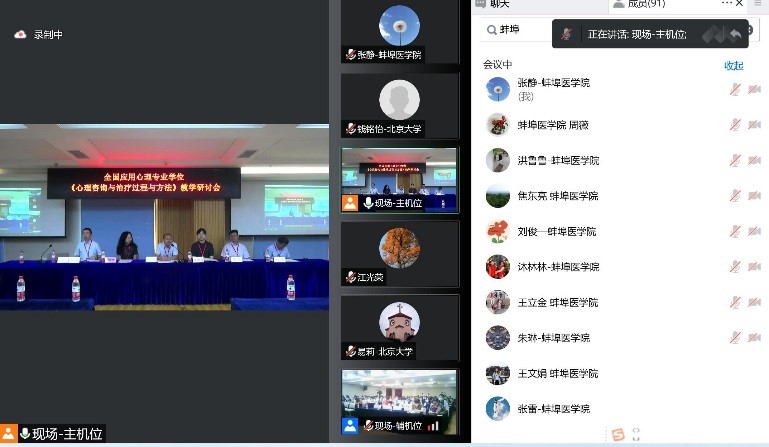Open 易莉 北京大学 participant tile

(x=399, y=326)
